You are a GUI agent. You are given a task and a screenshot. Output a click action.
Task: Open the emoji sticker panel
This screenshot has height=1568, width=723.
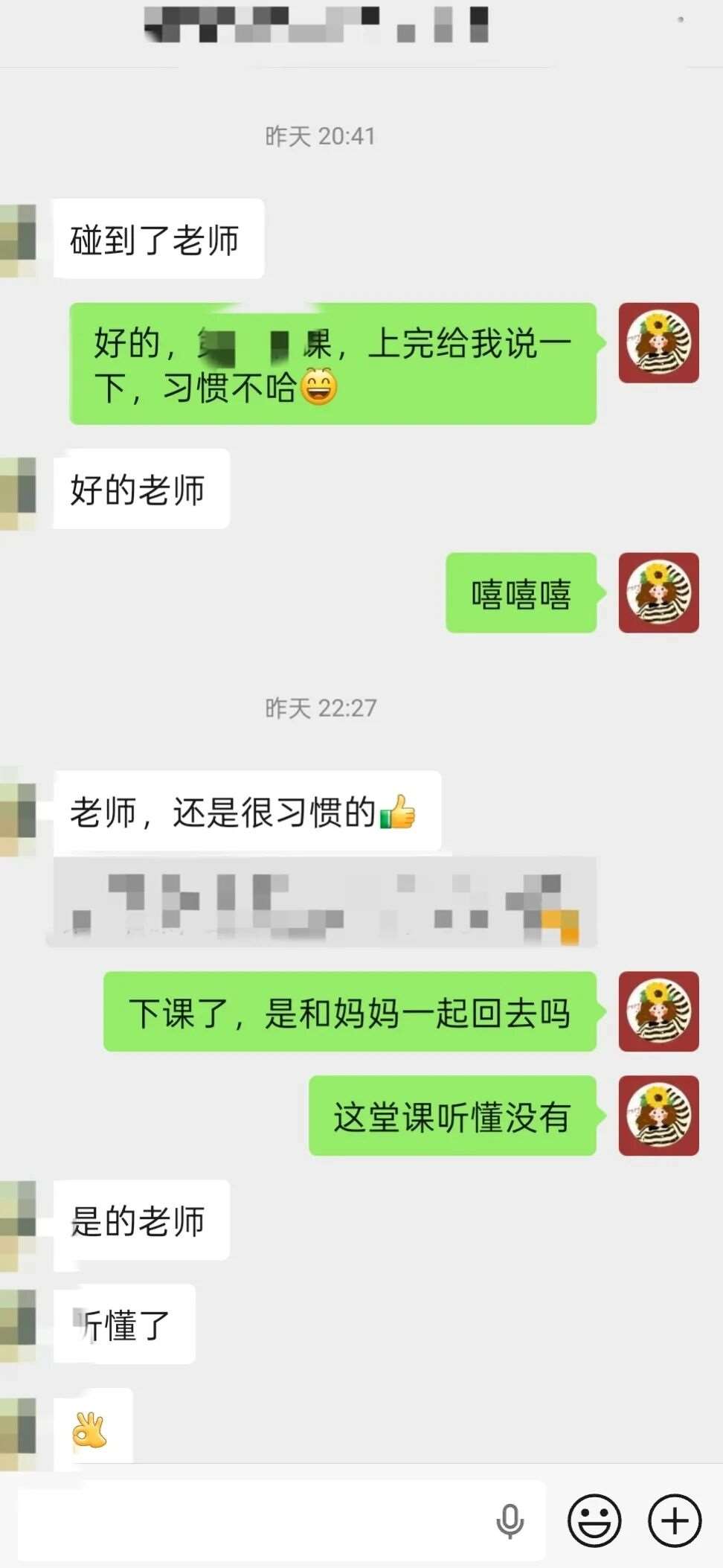click(x=594, y=1520)
